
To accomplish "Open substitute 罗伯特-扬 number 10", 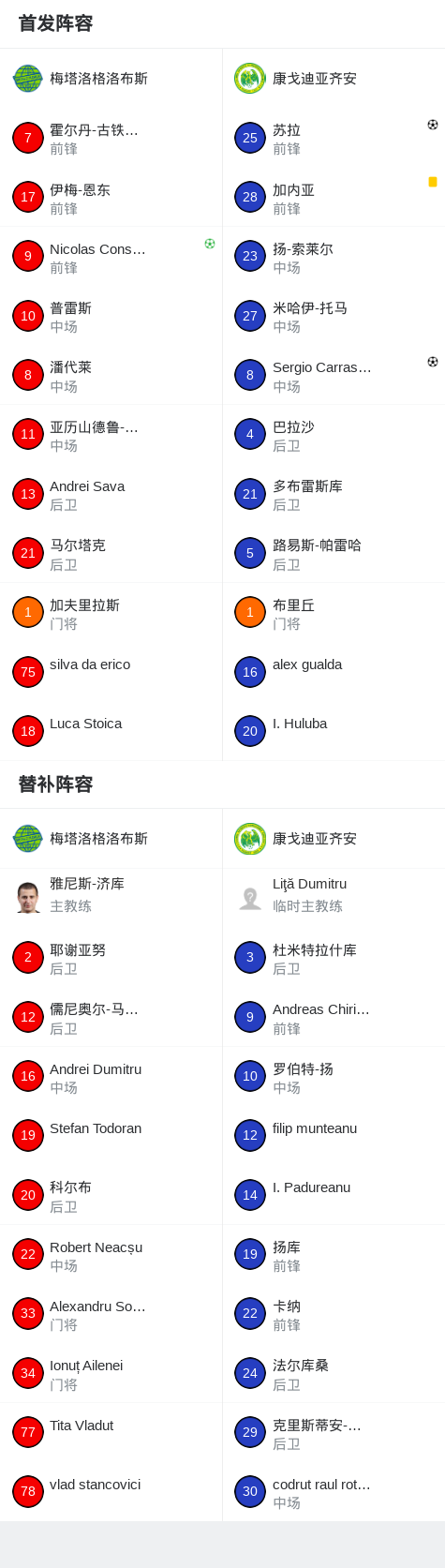I will tap(334, 1077).
